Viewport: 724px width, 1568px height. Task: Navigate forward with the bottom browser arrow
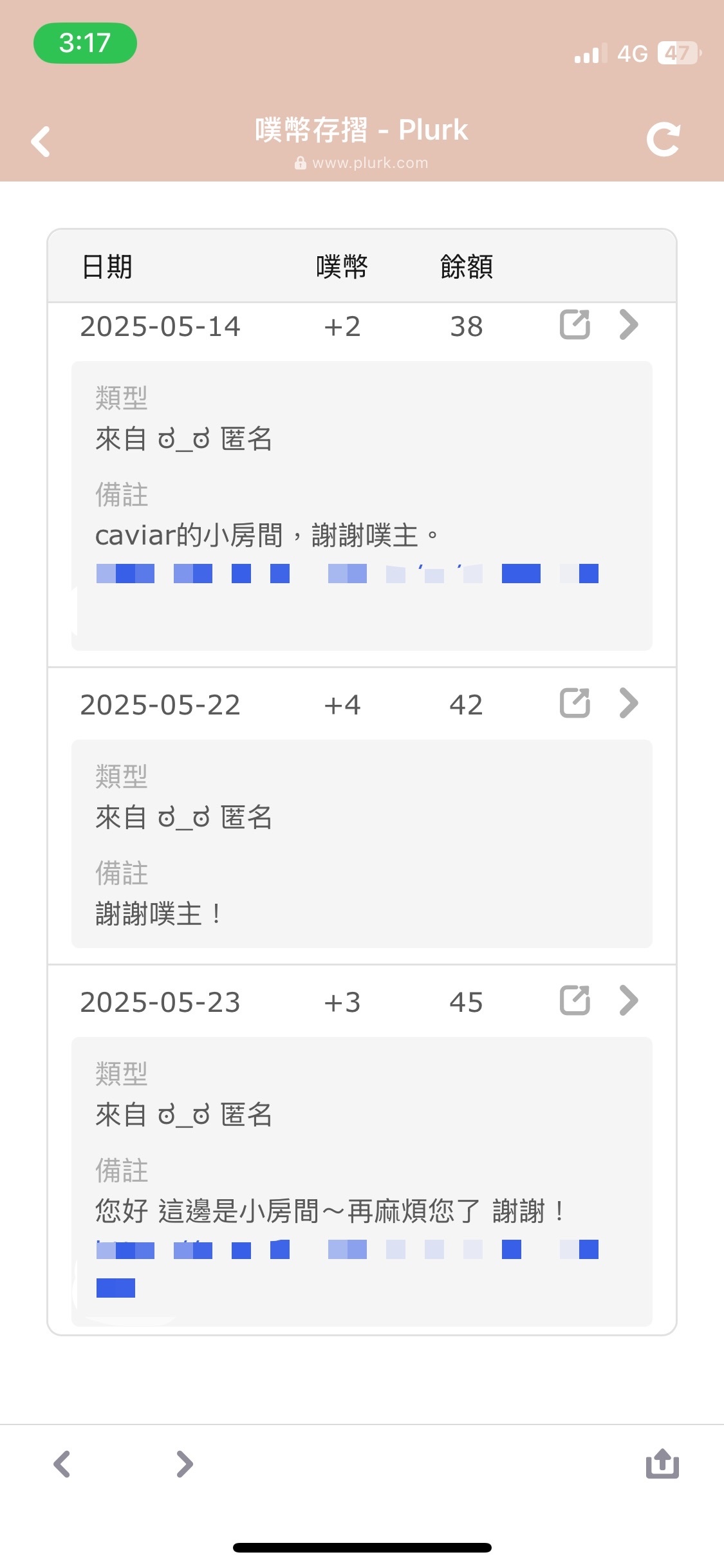[185, 1464]
